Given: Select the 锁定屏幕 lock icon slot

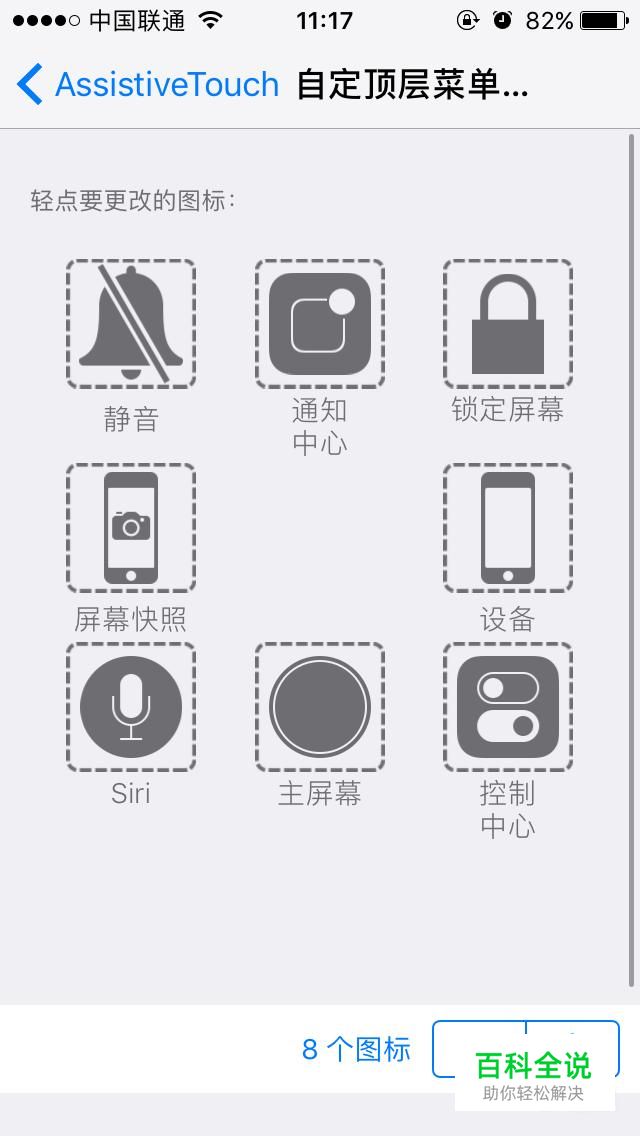Looking at the screenshot, I should click(x=508, y=324).
